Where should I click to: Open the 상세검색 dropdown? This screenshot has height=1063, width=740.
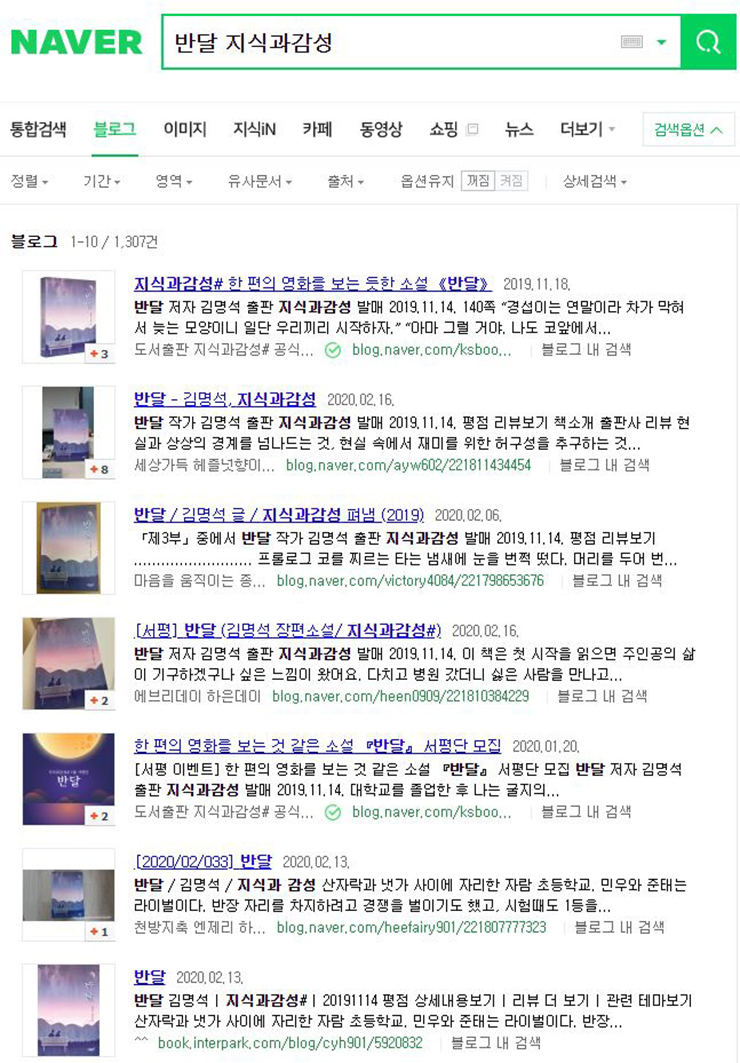coord(594,181)
